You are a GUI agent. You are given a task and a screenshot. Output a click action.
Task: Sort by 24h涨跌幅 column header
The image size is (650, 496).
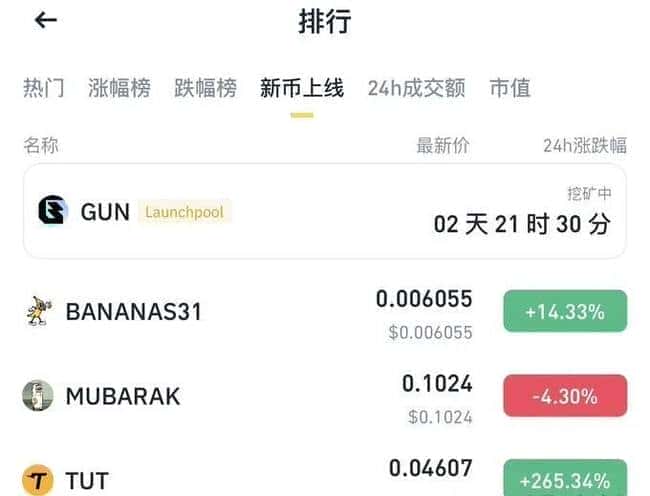(x=584, y=146)
